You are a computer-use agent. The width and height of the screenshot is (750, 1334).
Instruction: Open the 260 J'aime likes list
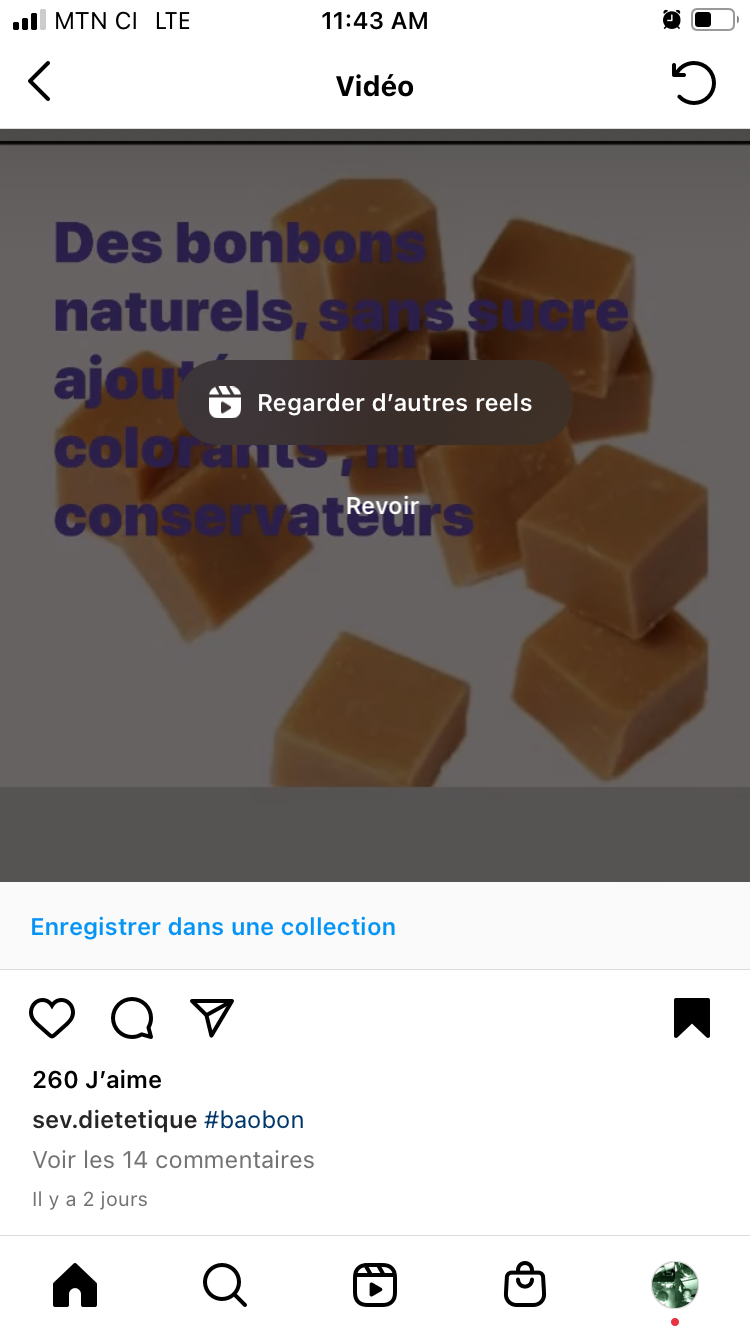pos(97,1080)
